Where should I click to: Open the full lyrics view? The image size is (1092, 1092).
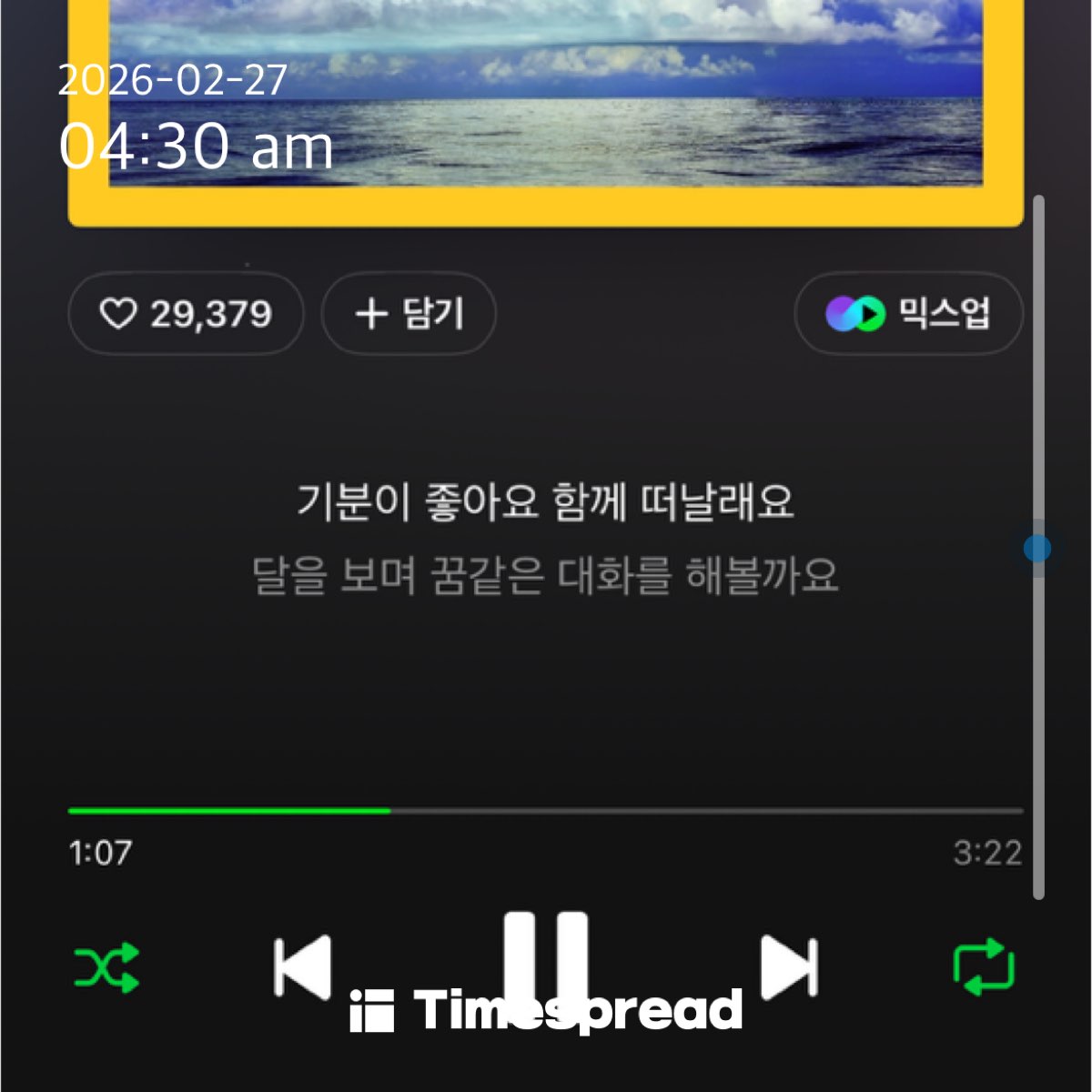click(x=546, y=539)
